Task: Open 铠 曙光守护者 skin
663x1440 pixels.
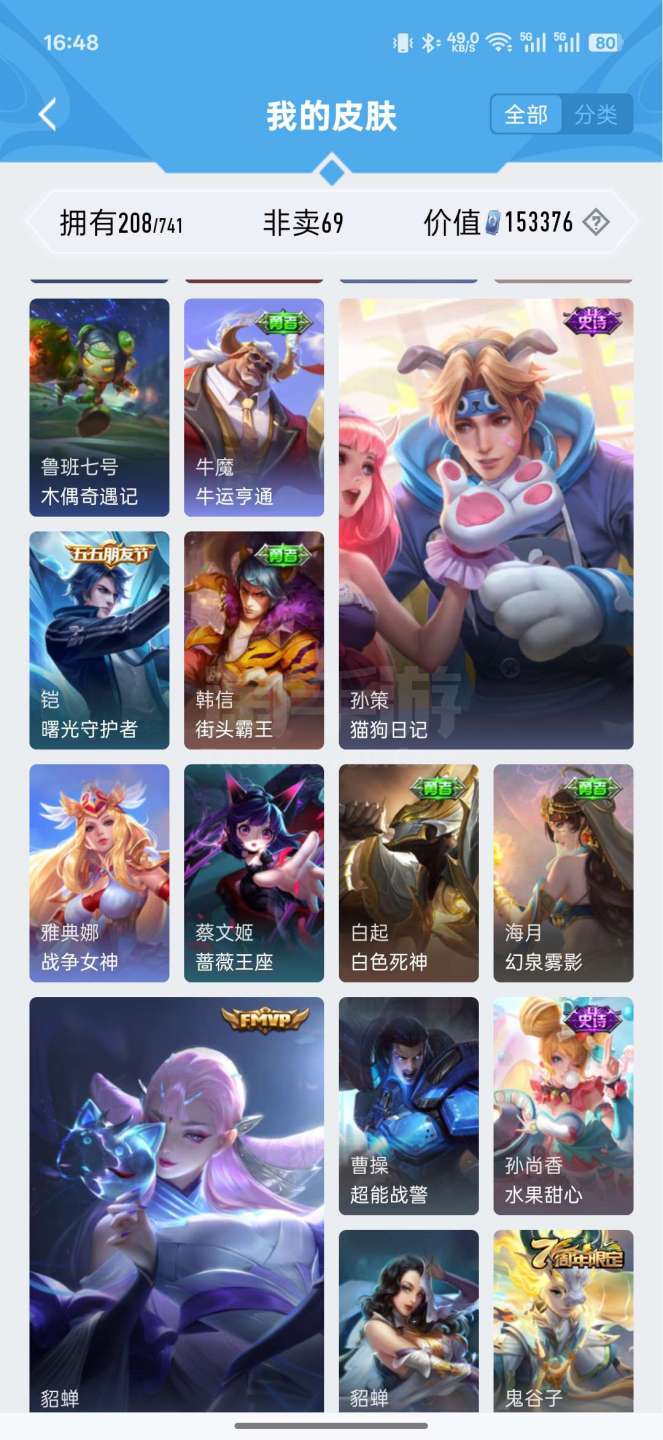Action: (99, 640)
